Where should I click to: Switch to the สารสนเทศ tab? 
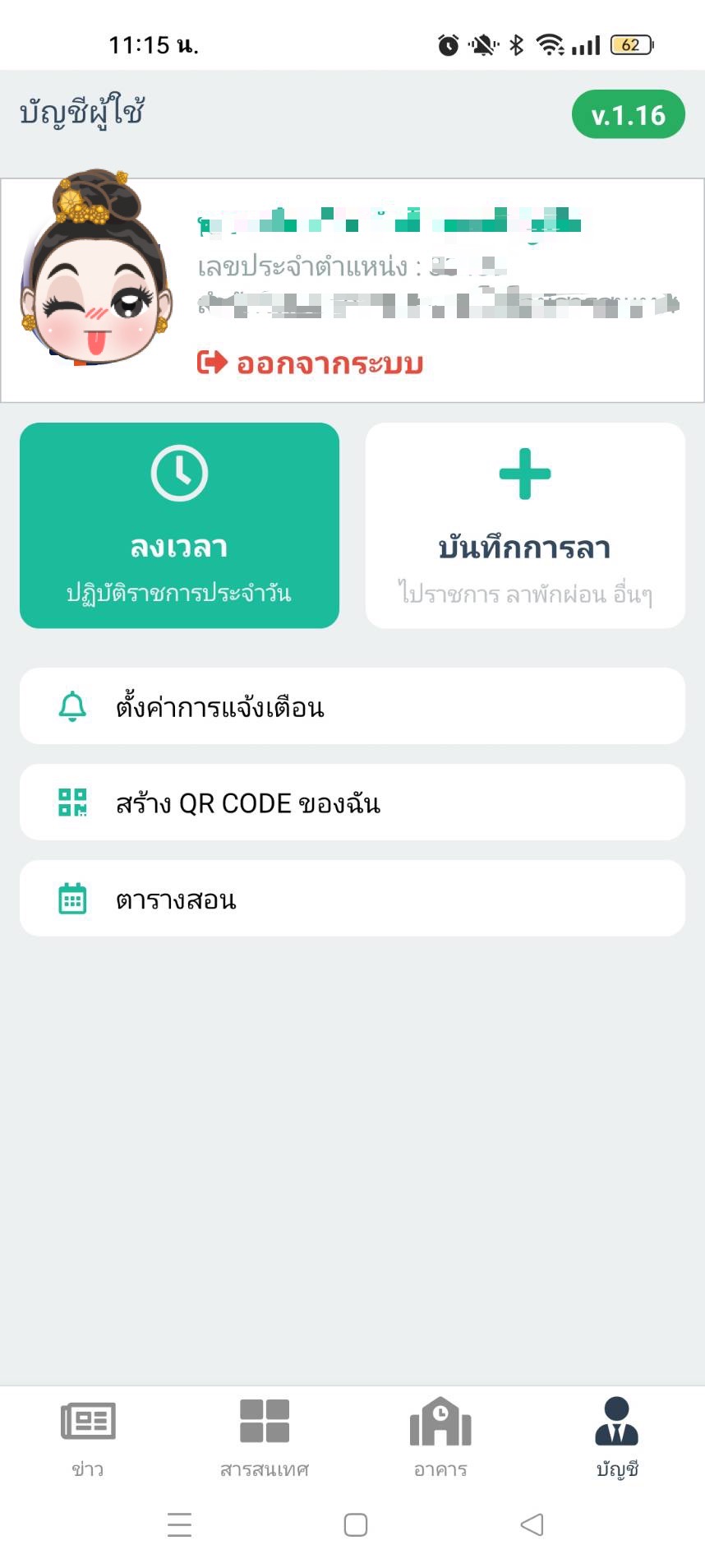click(265, 1436)
